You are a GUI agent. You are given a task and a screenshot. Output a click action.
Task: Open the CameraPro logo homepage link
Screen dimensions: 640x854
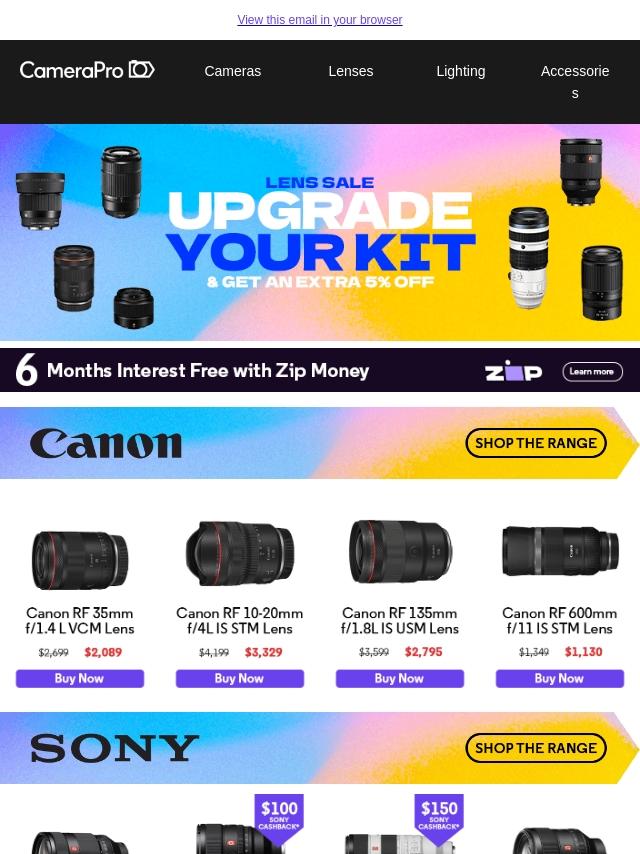pos(87,70)
